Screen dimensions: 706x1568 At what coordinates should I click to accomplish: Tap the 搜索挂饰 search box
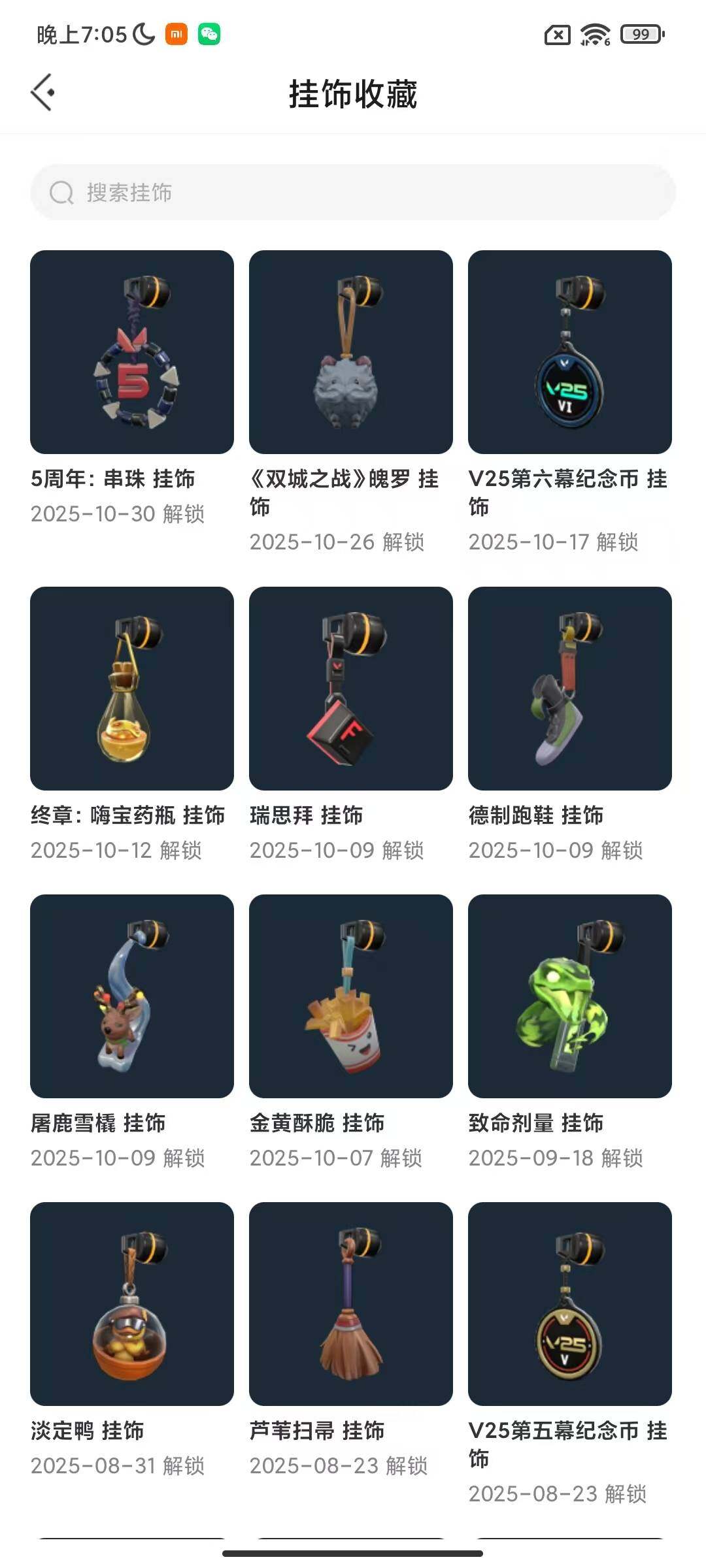(353, 192)
